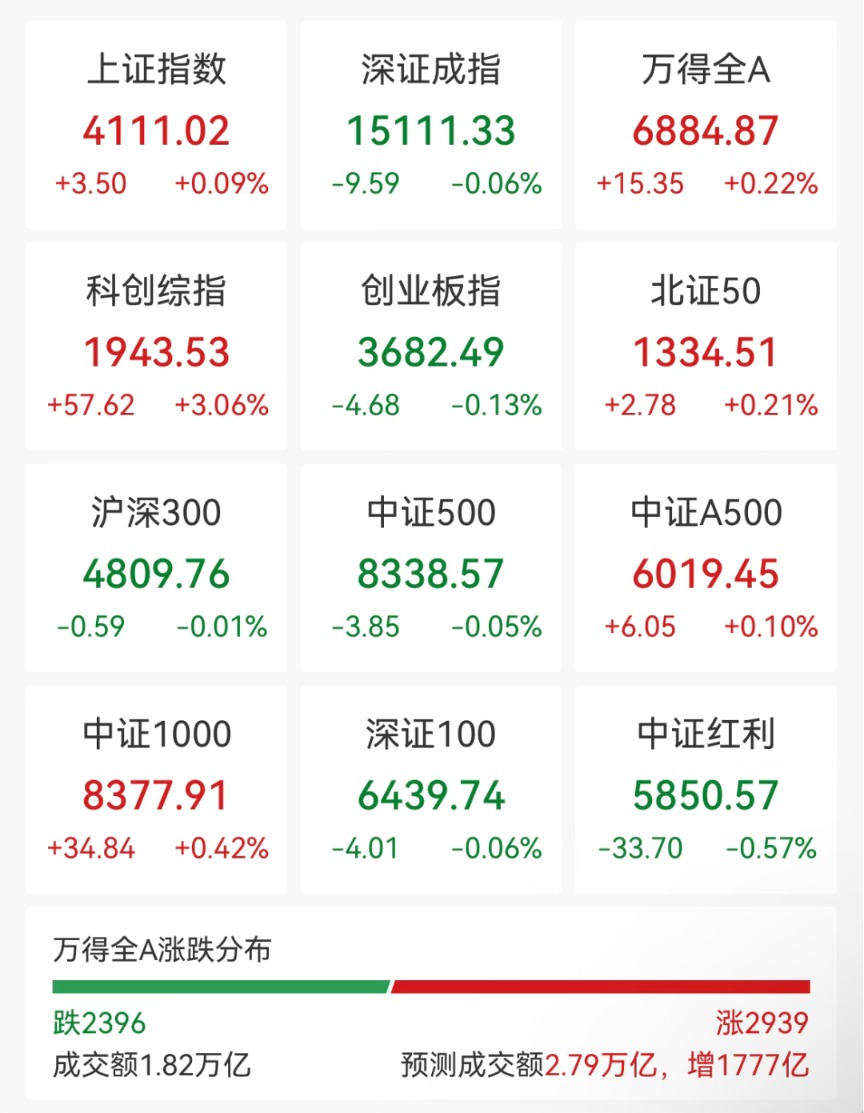Open the 沪深300 index card

point(157,568)
